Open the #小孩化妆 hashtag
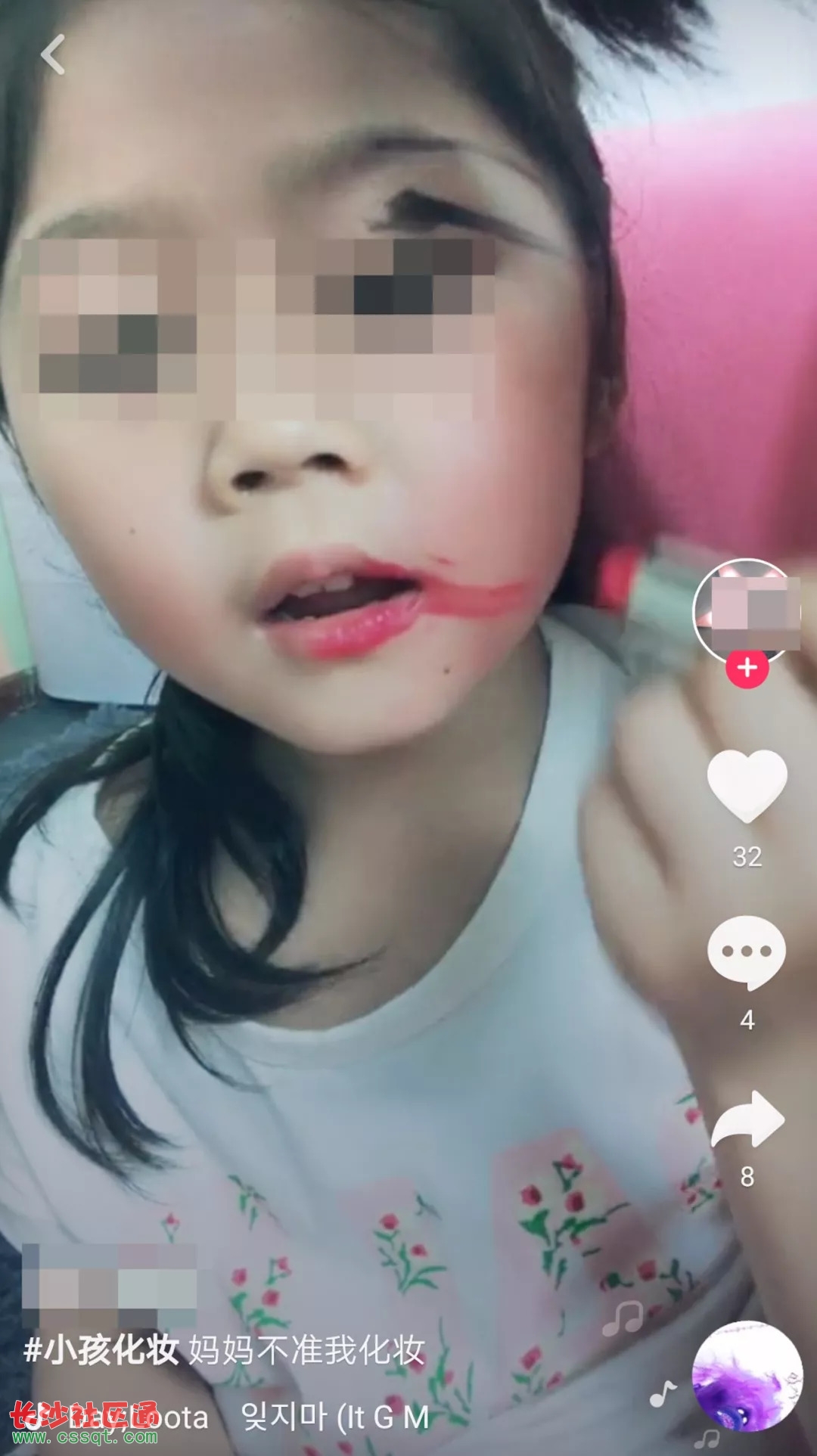817x1456 pixels. [x=101, y=1349]
